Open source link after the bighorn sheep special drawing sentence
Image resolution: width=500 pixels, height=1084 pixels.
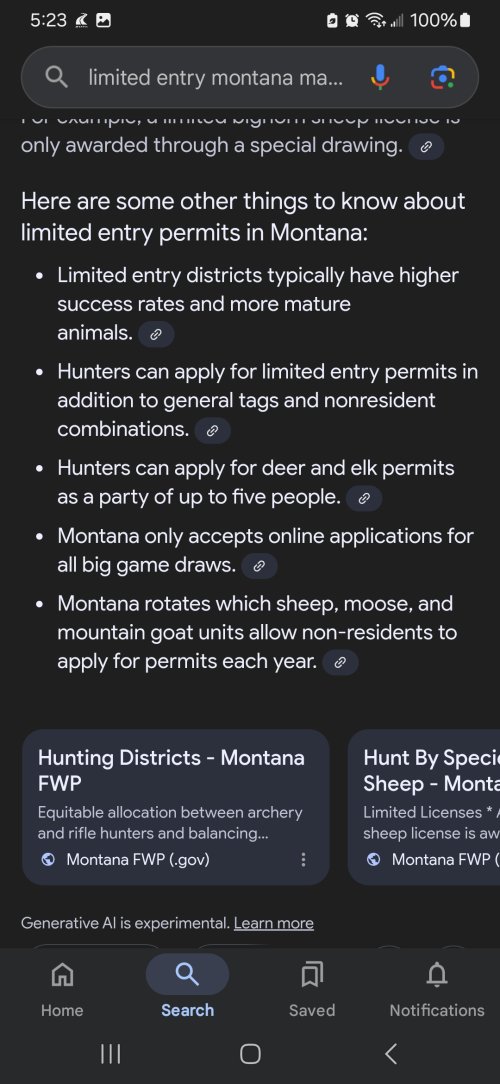click(x=426, y=147)
